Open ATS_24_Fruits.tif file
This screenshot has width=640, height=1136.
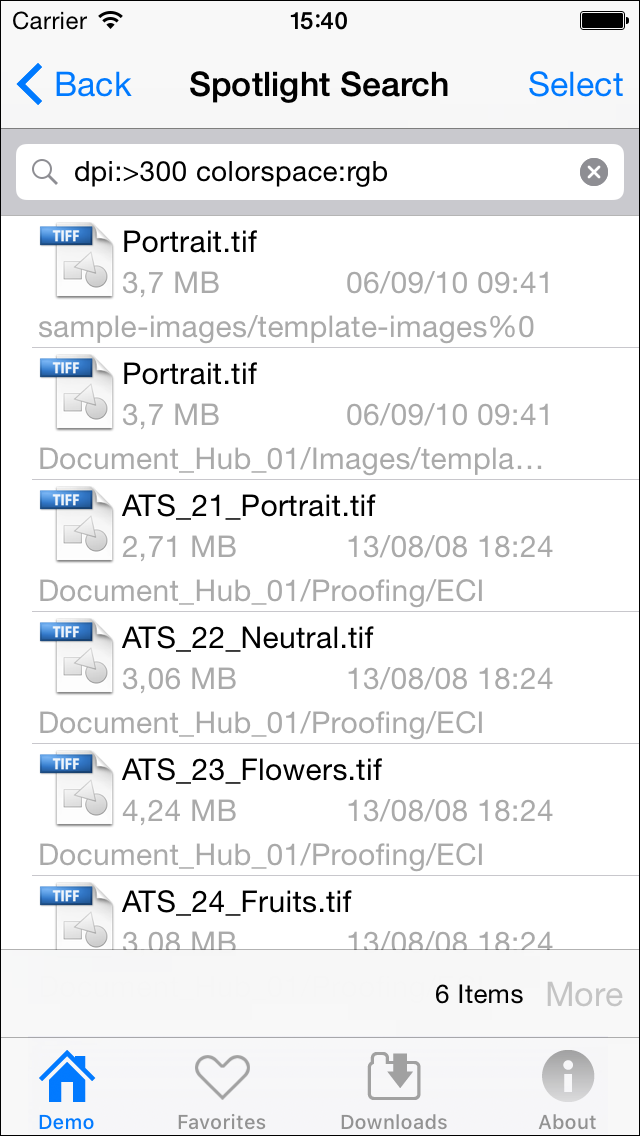point(320,913)
